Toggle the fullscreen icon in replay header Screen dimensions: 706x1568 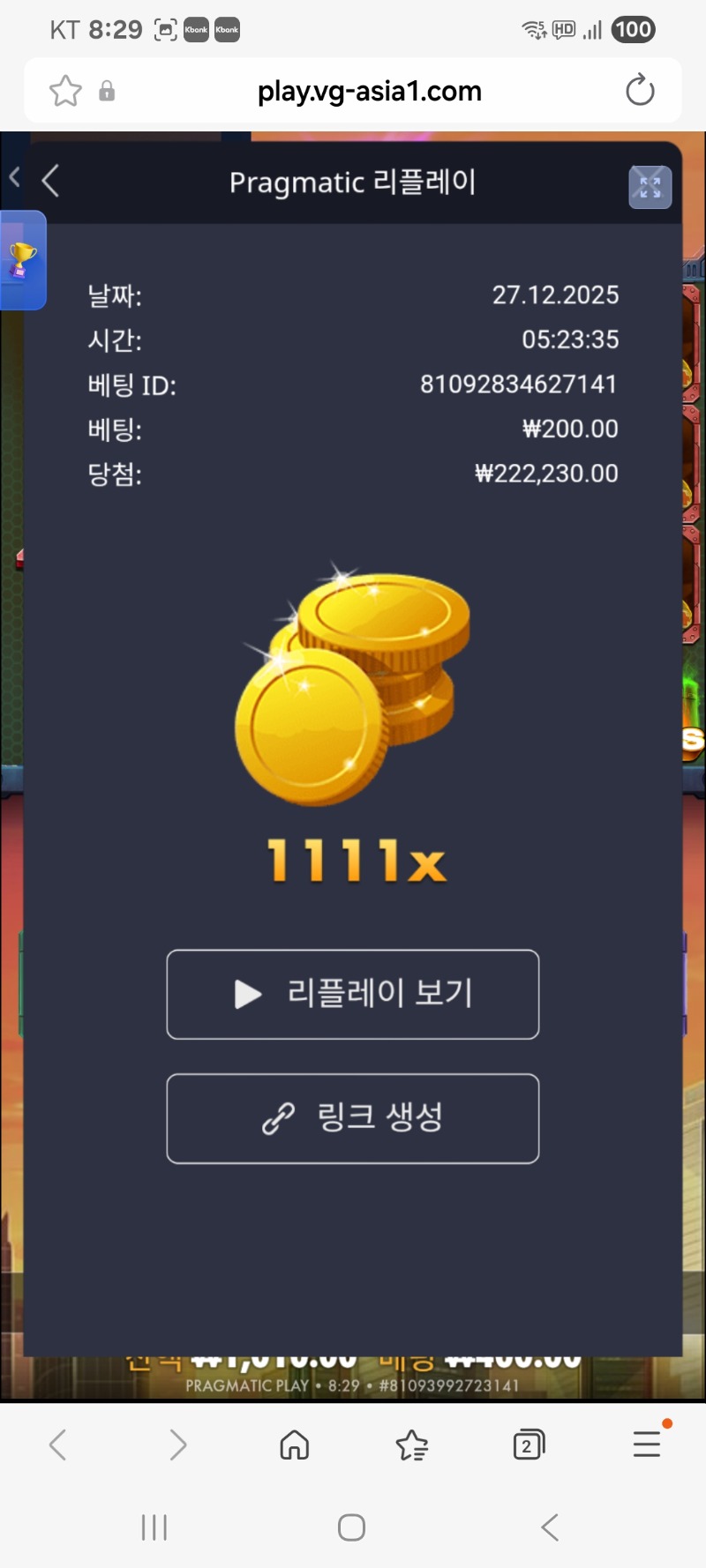(650, 187)
